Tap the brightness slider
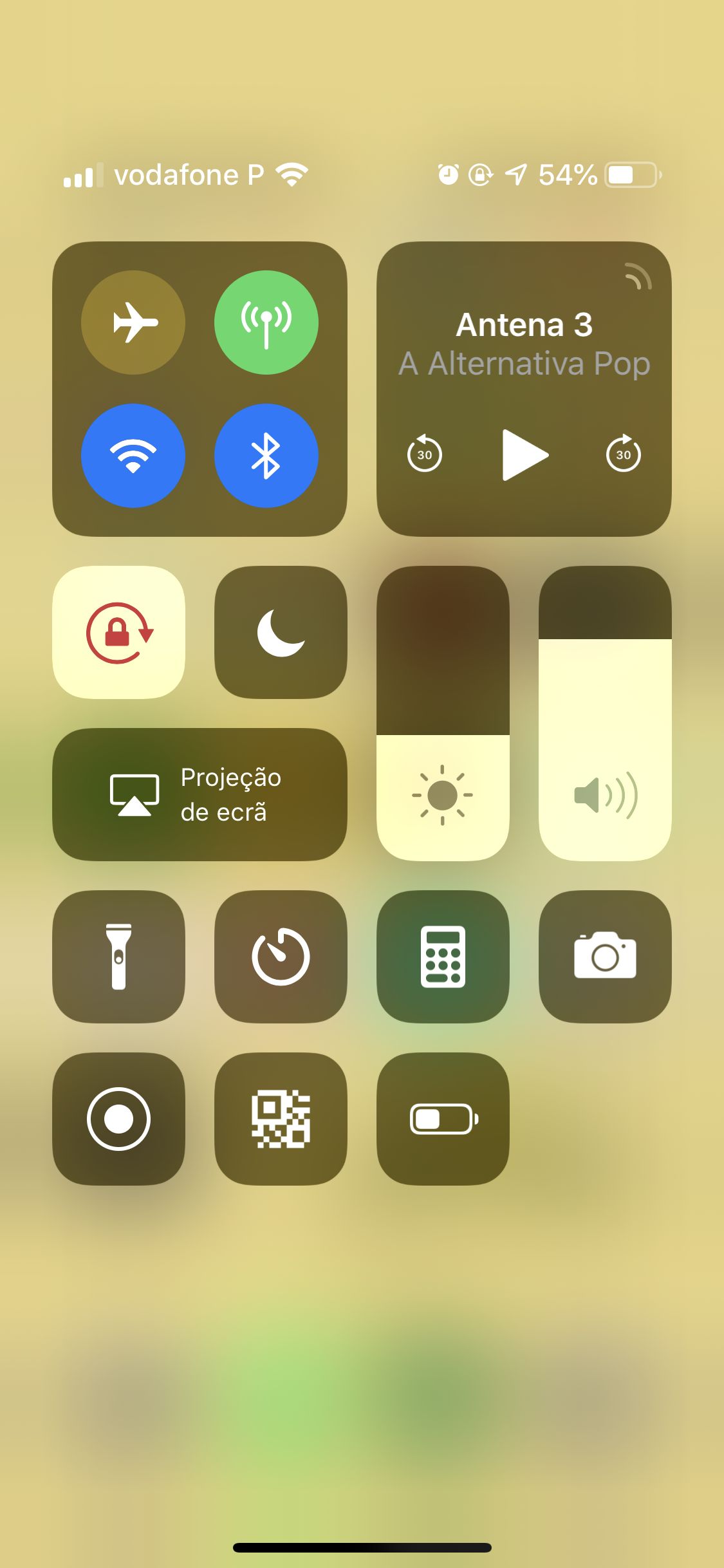Viewport: 724px width, 1568px height. click(x=443, y=713)
